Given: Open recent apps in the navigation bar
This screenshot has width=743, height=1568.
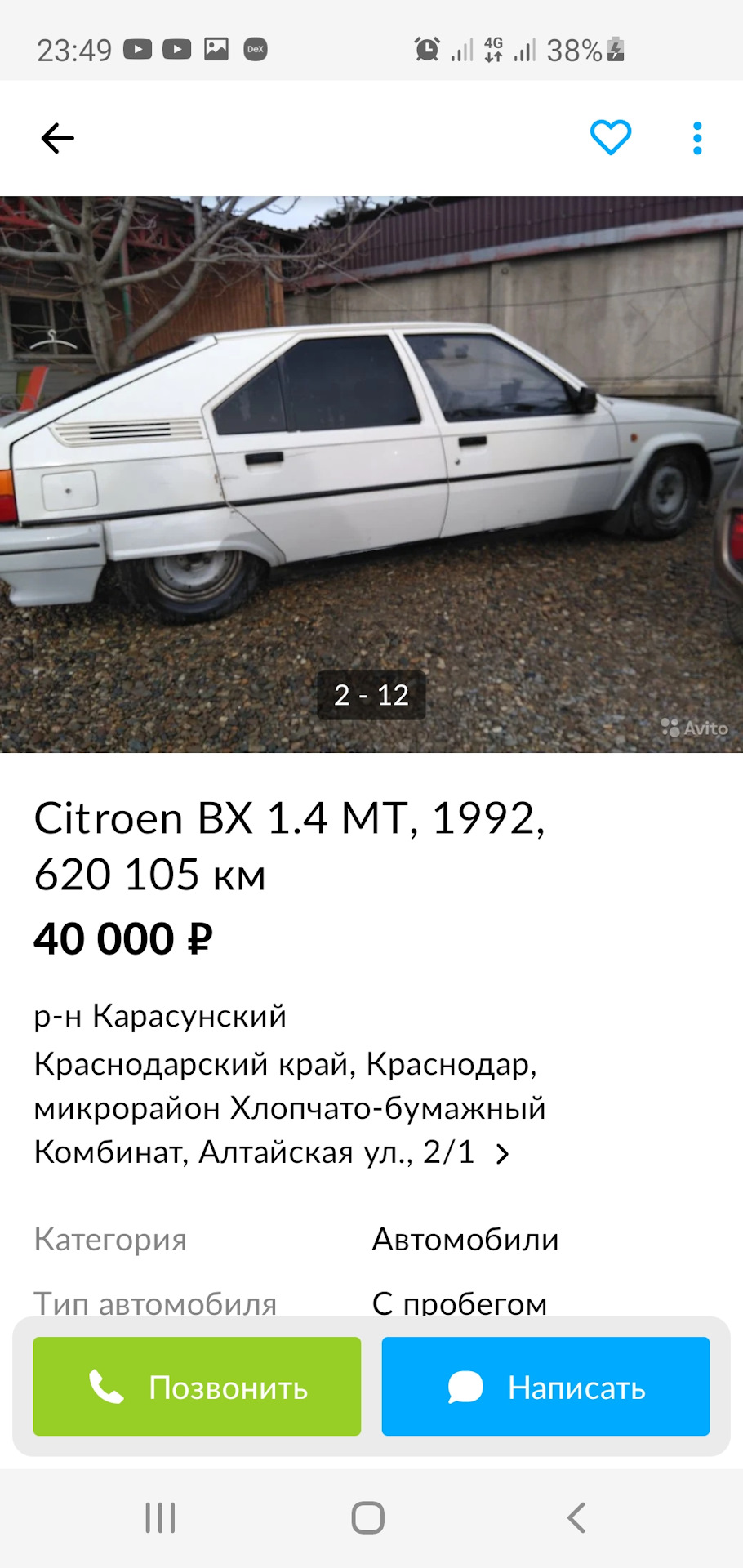Looking at the screenshot, I should click(160, 1518).
